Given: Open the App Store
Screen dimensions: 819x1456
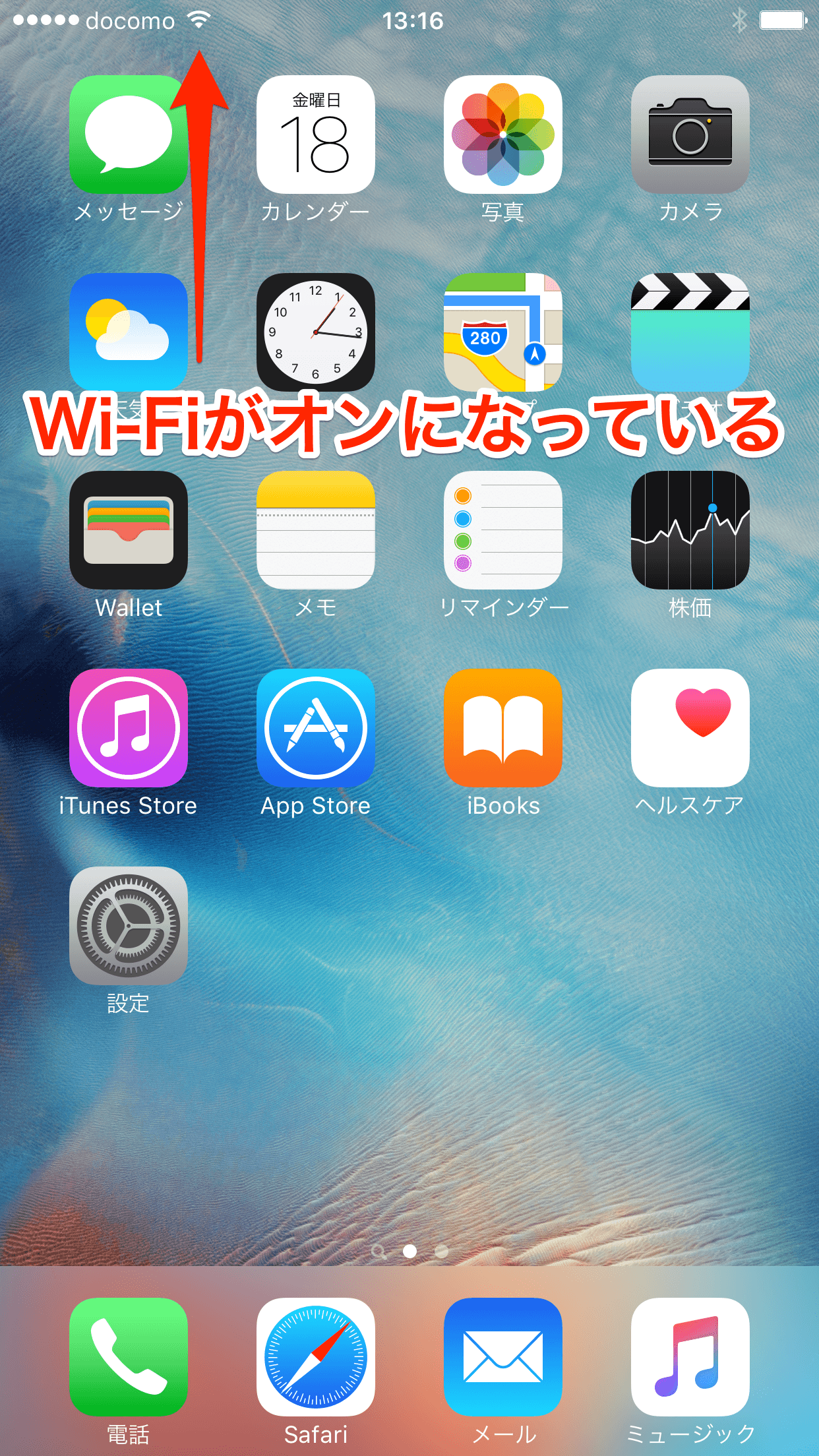Looking at the screenshot, I should pyautogui.click(x=316, y=728).
